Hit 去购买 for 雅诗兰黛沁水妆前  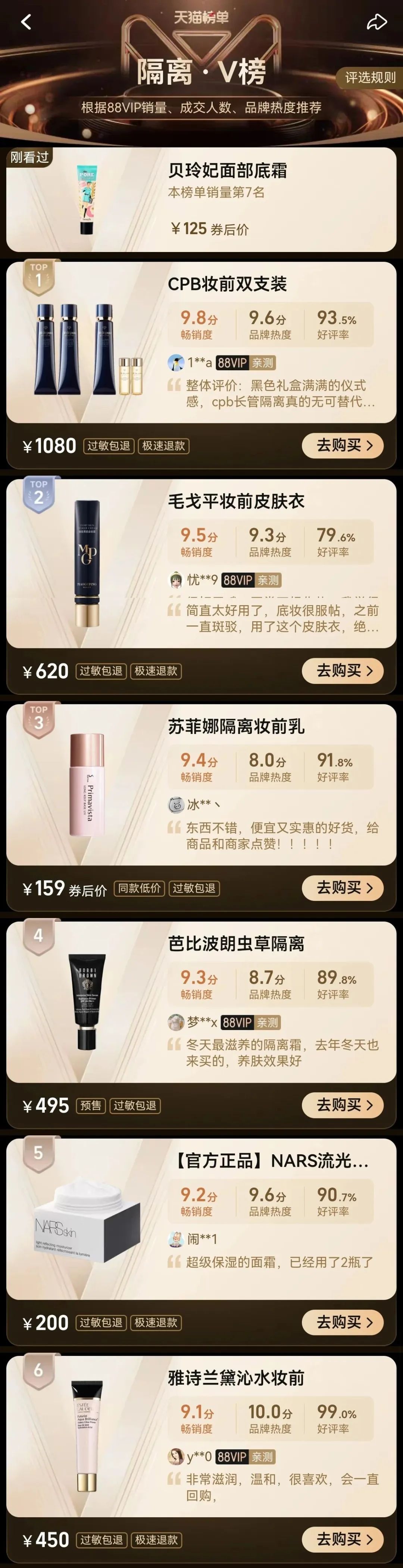tap(342, 1539)
